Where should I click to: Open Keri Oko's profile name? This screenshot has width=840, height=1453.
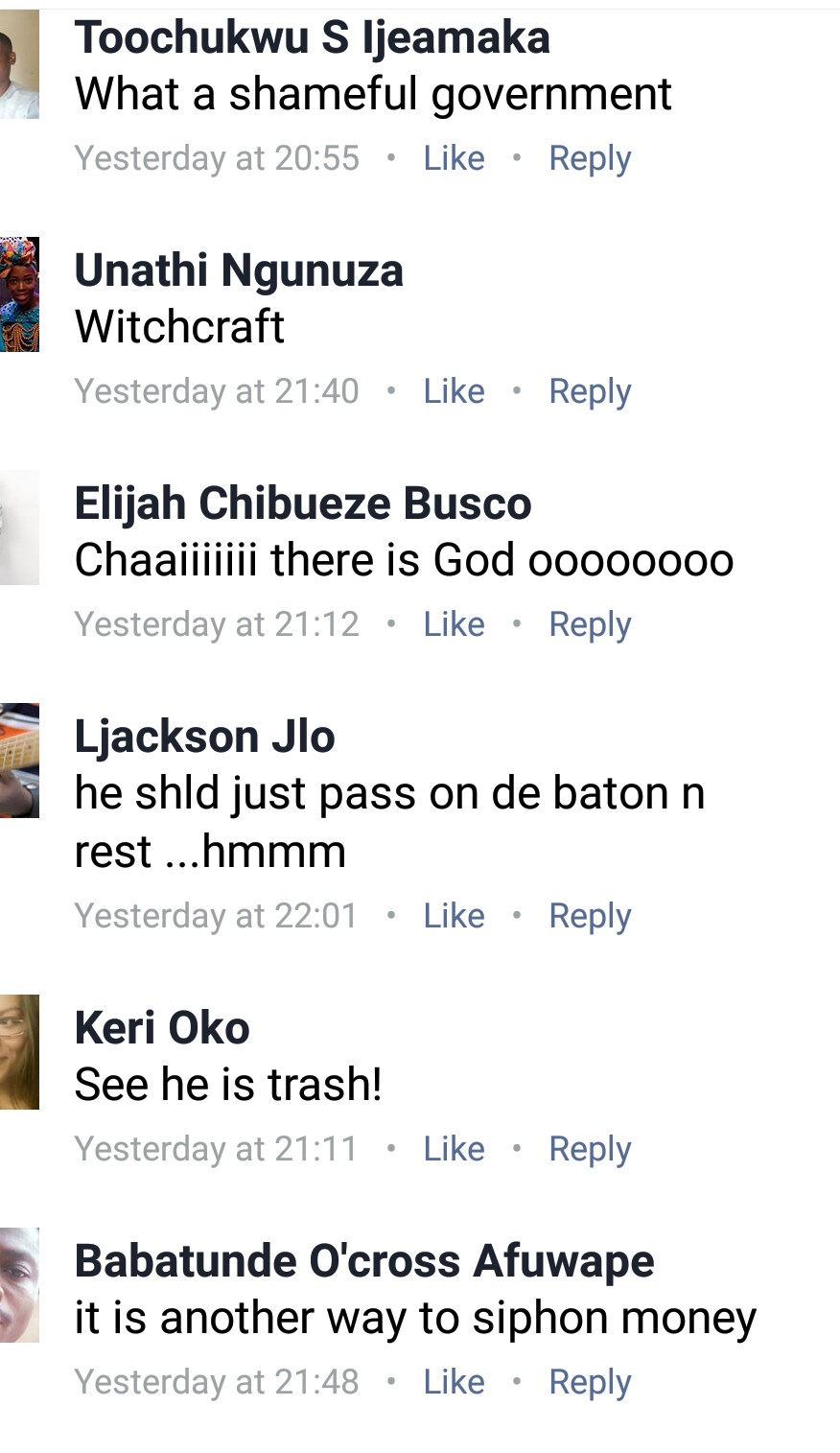pos(162,1028)
